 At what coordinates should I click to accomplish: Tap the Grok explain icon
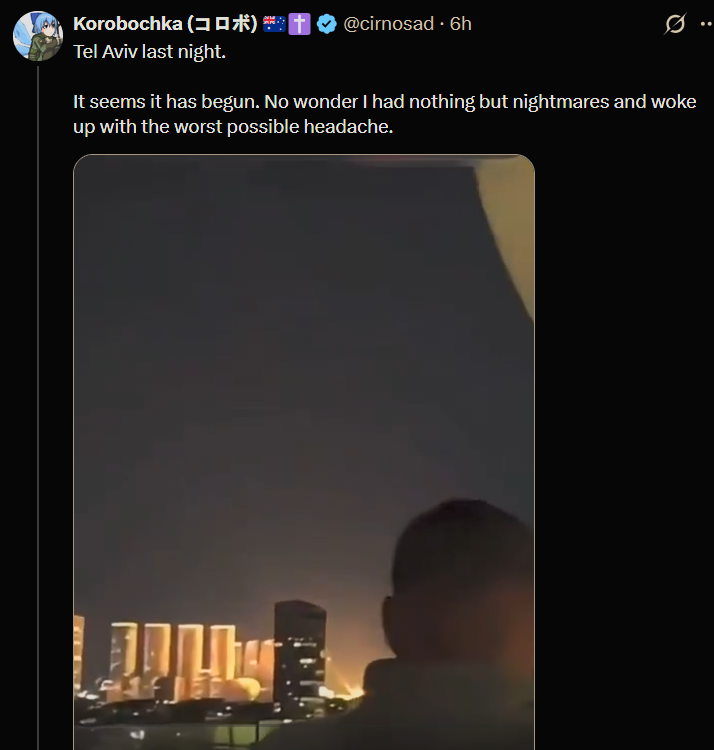click(x=676, y=24)
